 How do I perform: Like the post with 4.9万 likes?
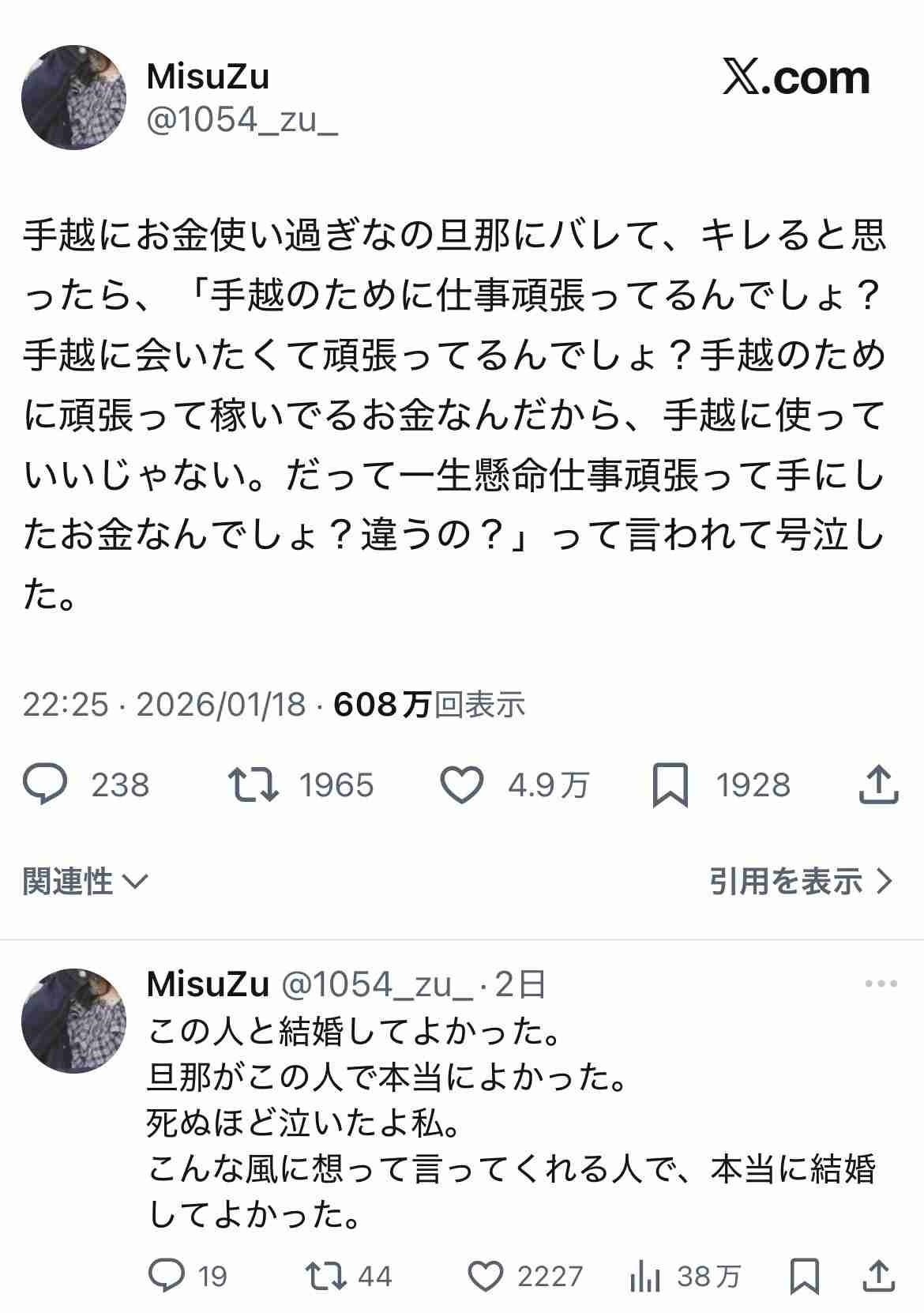pyautogui.click(x=461, y=784)
